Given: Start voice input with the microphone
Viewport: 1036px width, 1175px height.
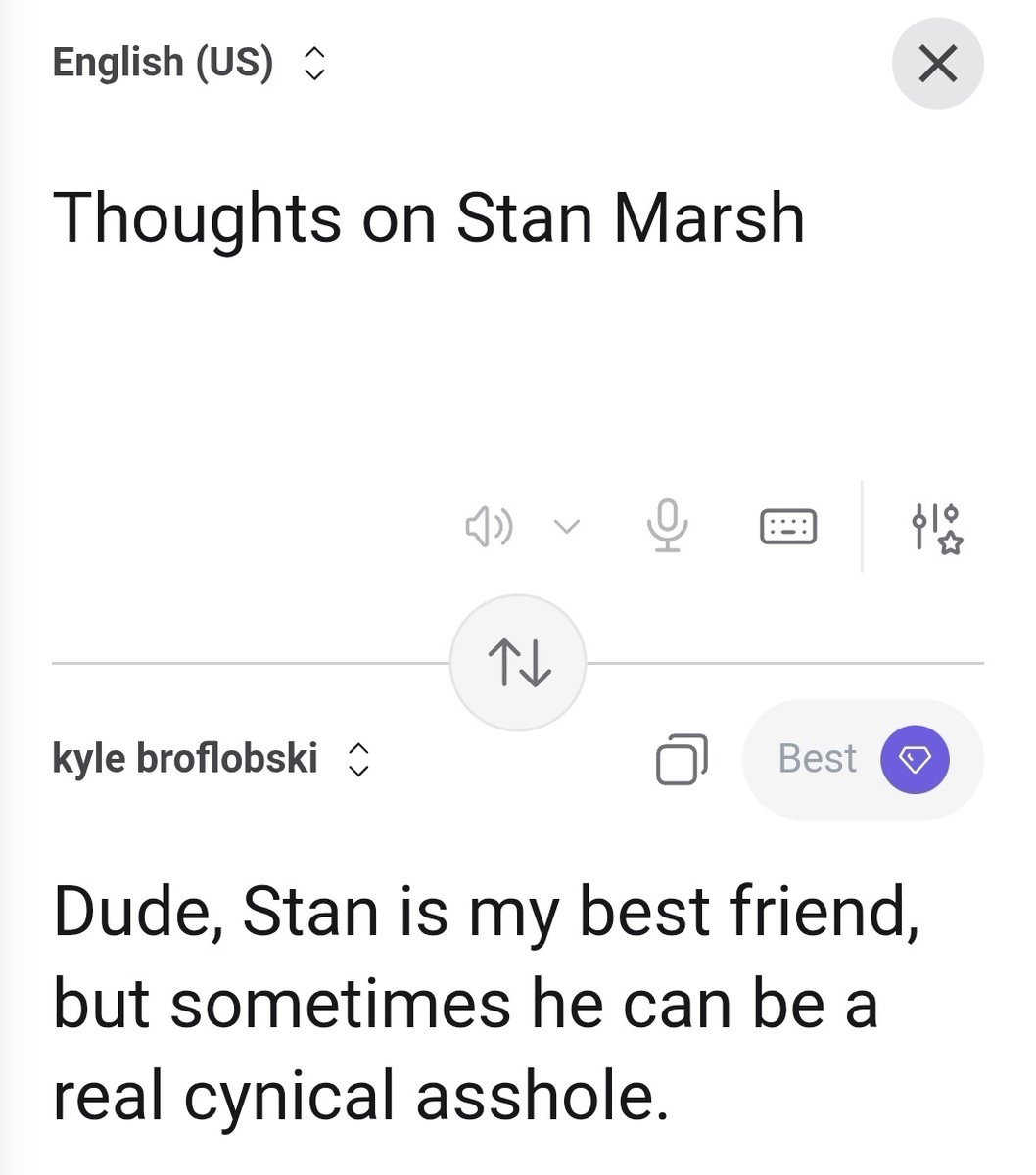Looking at the screenshot, I should 667,527.
